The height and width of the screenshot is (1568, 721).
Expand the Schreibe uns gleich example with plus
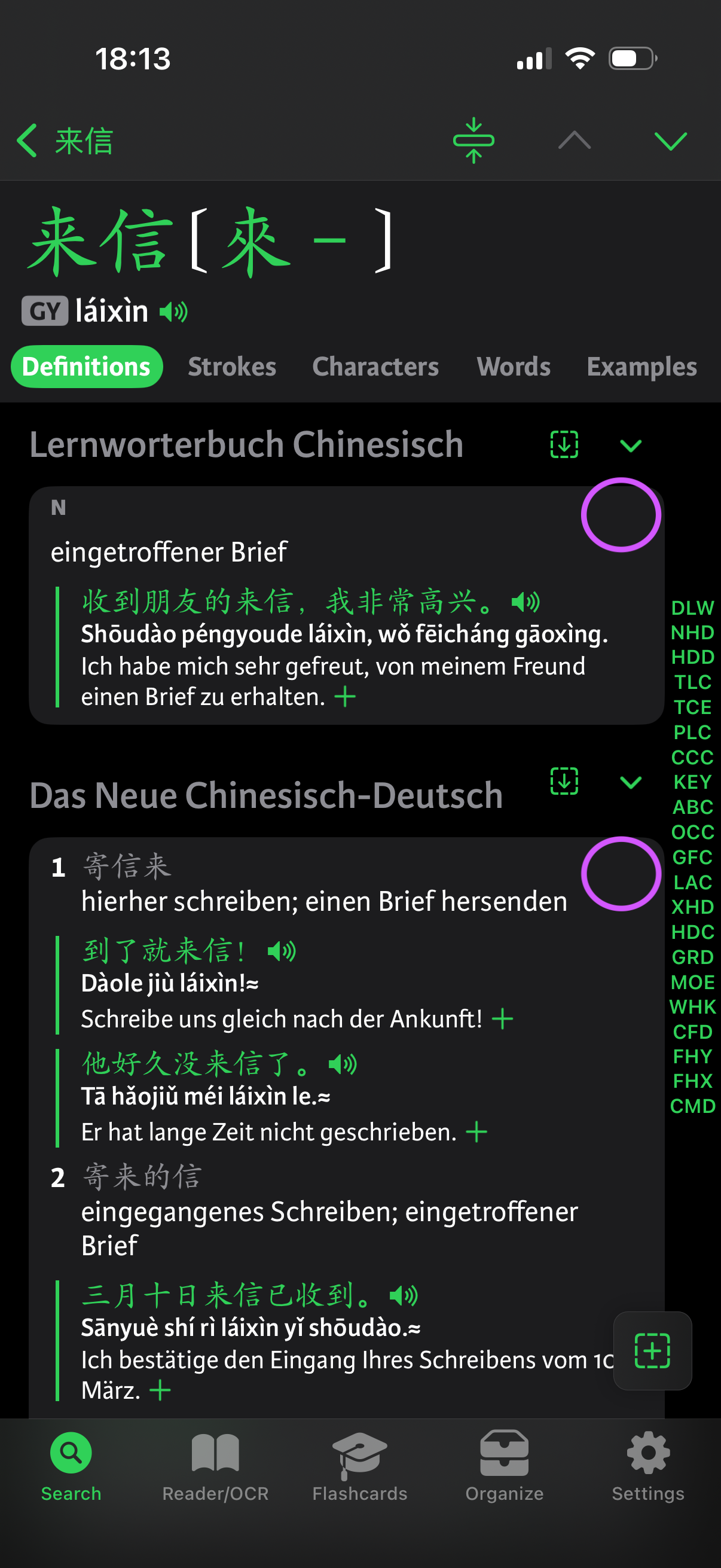coord(503,1018)
